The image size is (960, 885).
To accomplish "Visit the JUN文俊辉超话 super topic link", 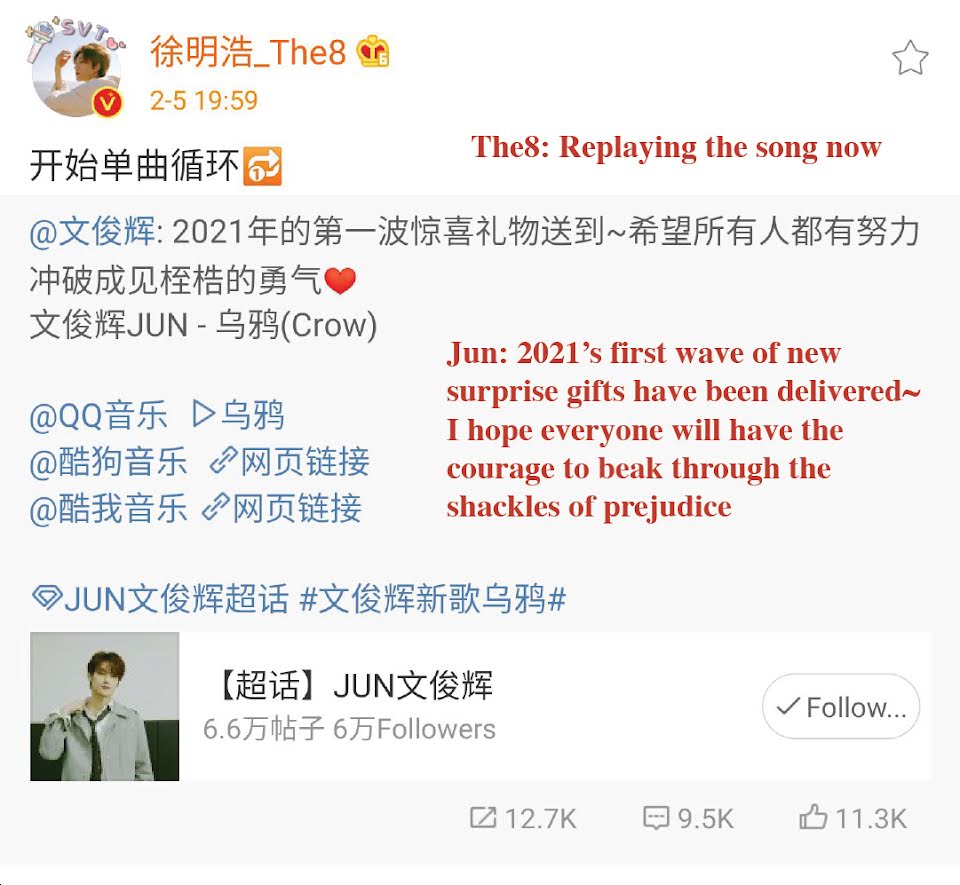I will tap(160, 600).
